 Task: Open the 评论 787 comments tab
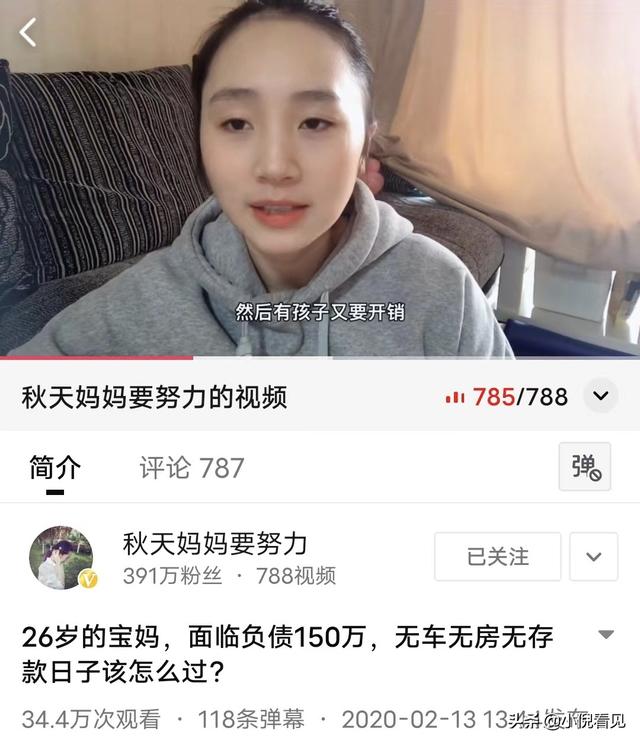click(191, 467)
